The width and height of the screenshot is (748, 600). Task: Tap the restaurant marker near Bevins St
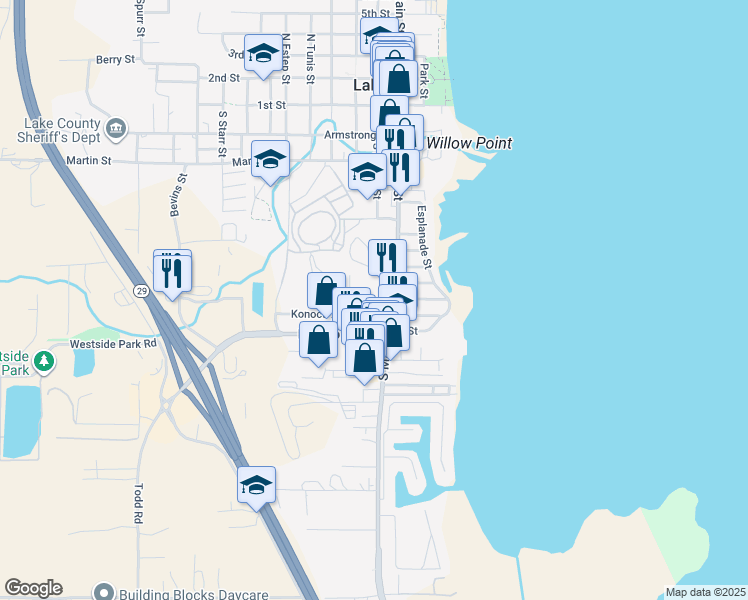[172, 269]
